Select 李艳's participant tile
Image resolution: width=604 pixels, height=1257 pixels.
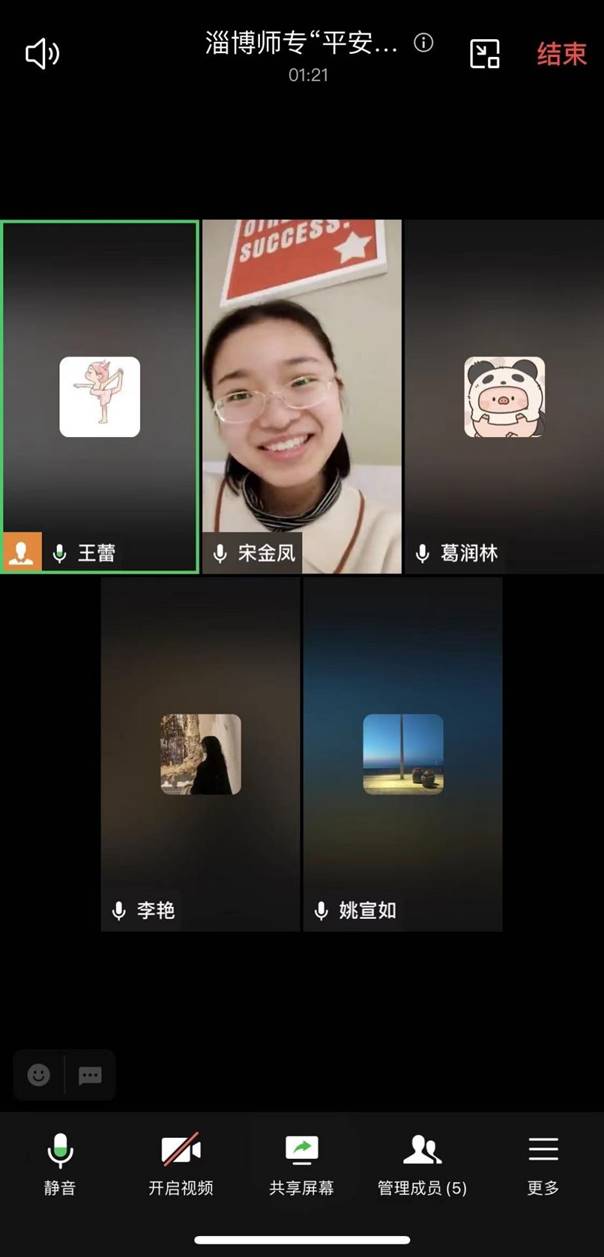click(200, 754)
